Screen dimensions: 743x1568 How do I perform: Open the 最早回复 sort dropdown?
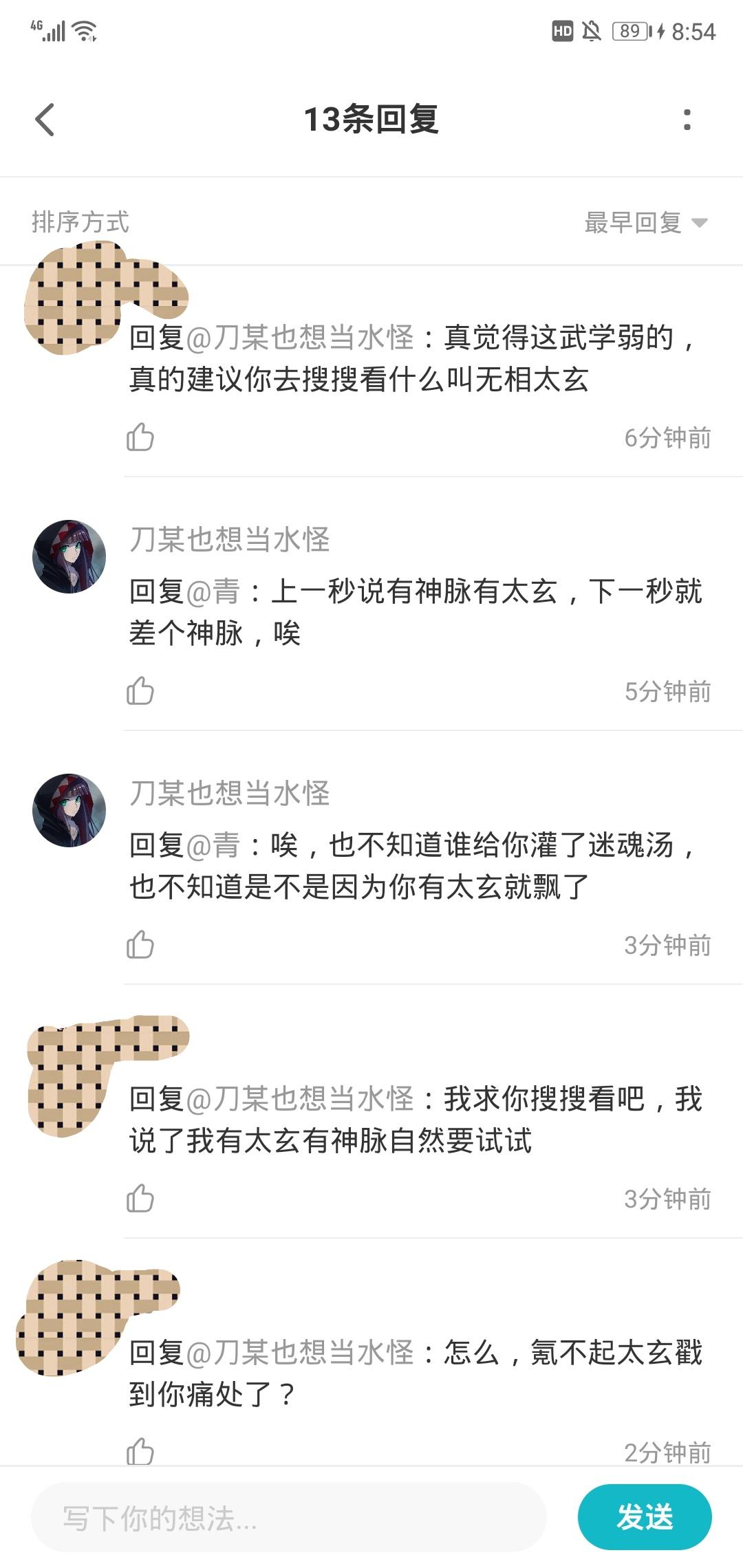point(645,222)
